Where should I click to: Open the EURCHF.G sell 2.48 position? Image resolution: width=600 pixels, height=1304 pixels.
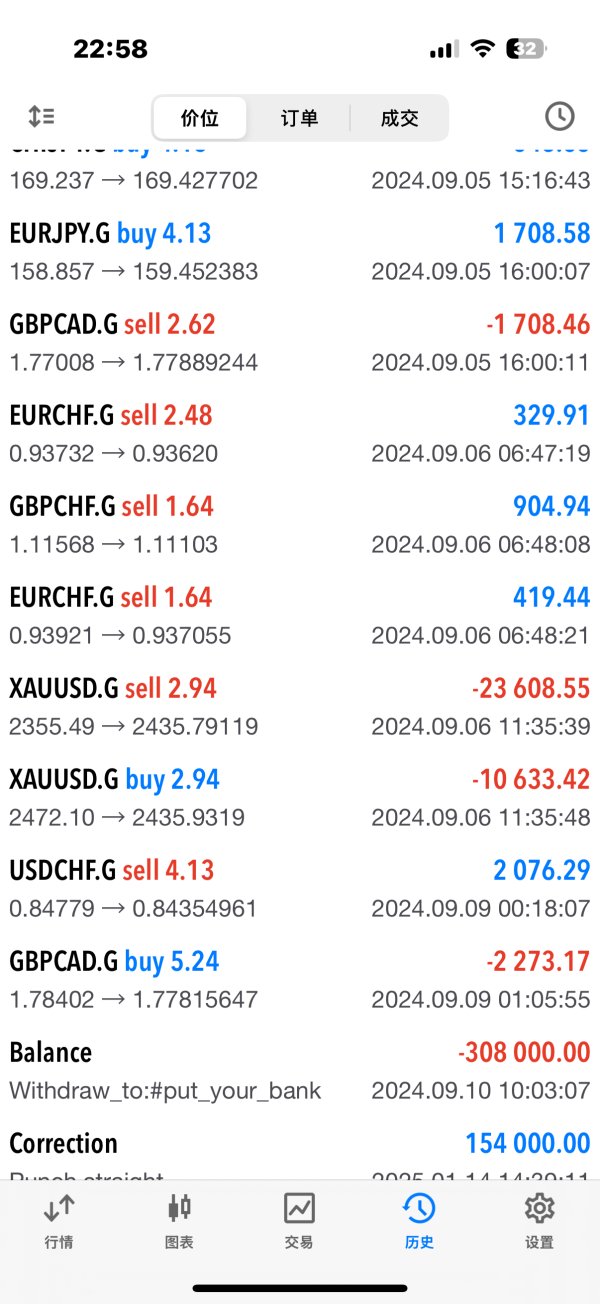pyautogui.click(x=300, y=434)
